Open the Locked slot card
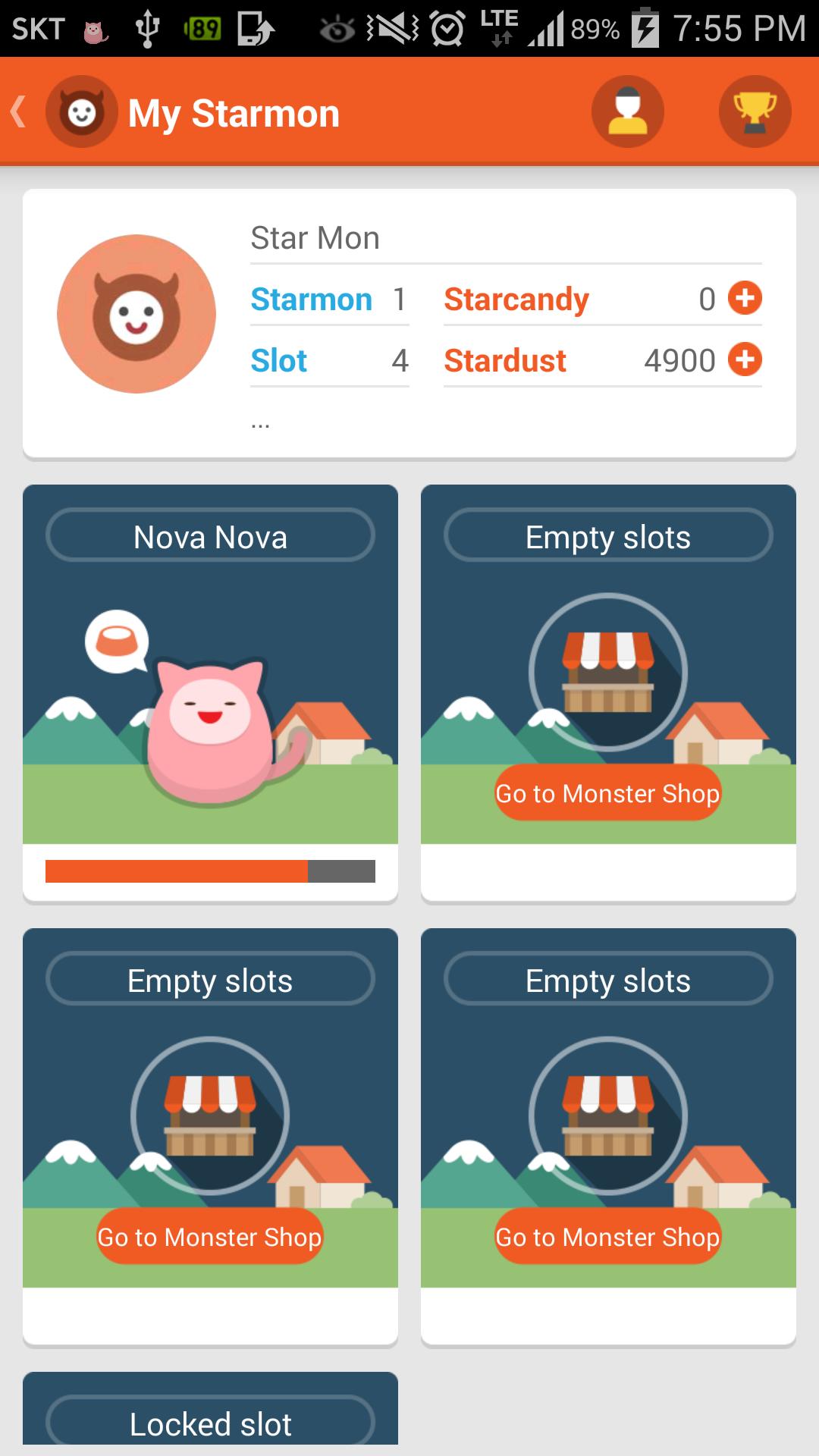Image resolution: width=819 pixels, height=1456 pixels. (210, 1418)
